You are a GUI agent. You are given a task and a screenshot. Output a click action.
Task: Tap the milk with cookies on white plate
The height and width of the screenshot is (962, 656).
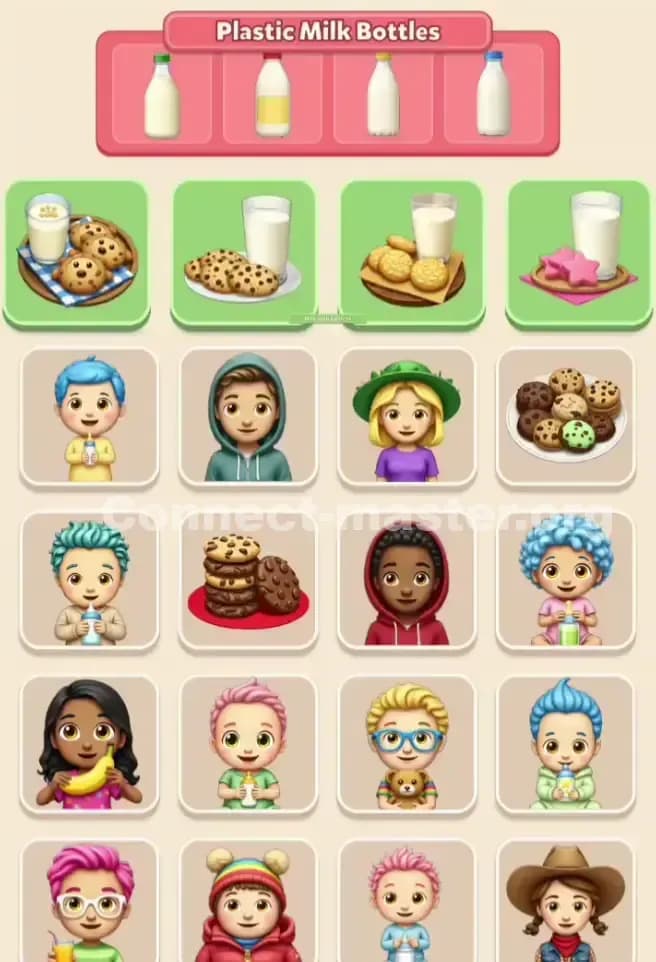point(244,252)
